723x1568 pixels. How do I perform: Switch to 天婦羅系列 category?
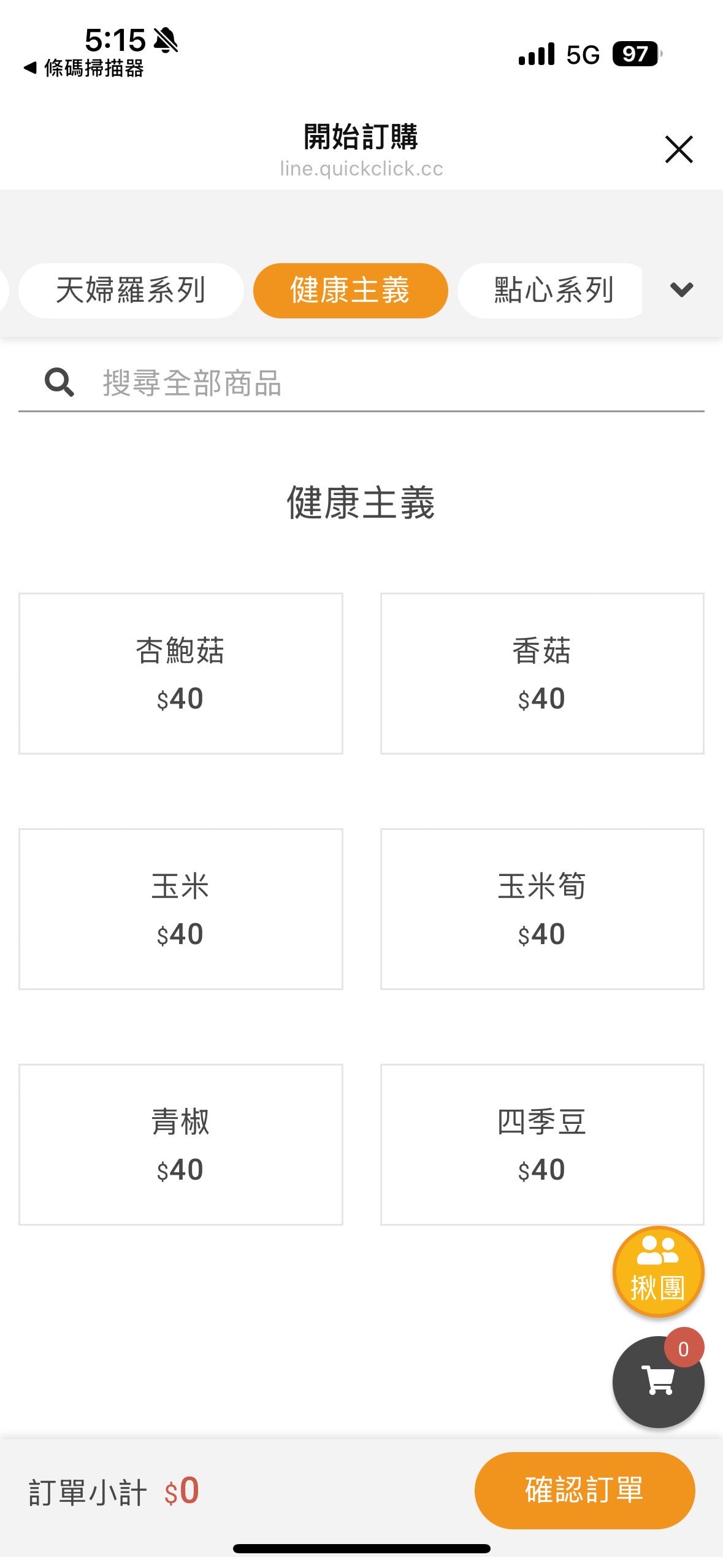click(x=131, y=290)
